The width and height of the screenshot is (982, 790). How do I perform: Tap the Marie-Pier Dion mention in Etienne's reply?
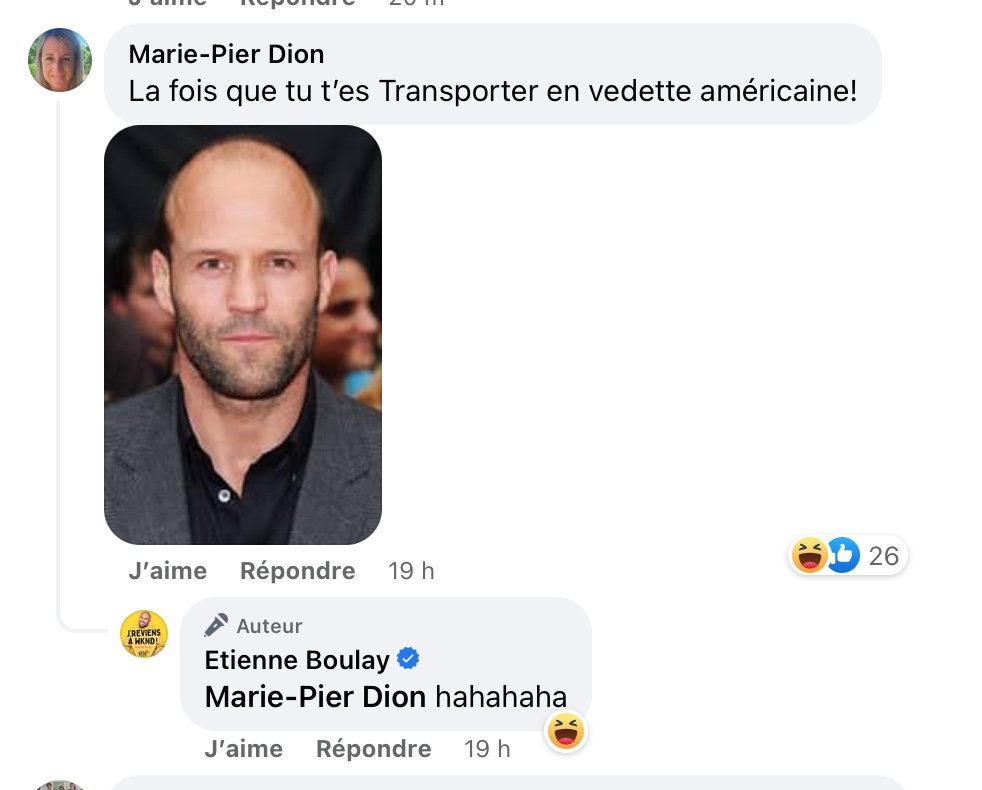tap(315, 697)
